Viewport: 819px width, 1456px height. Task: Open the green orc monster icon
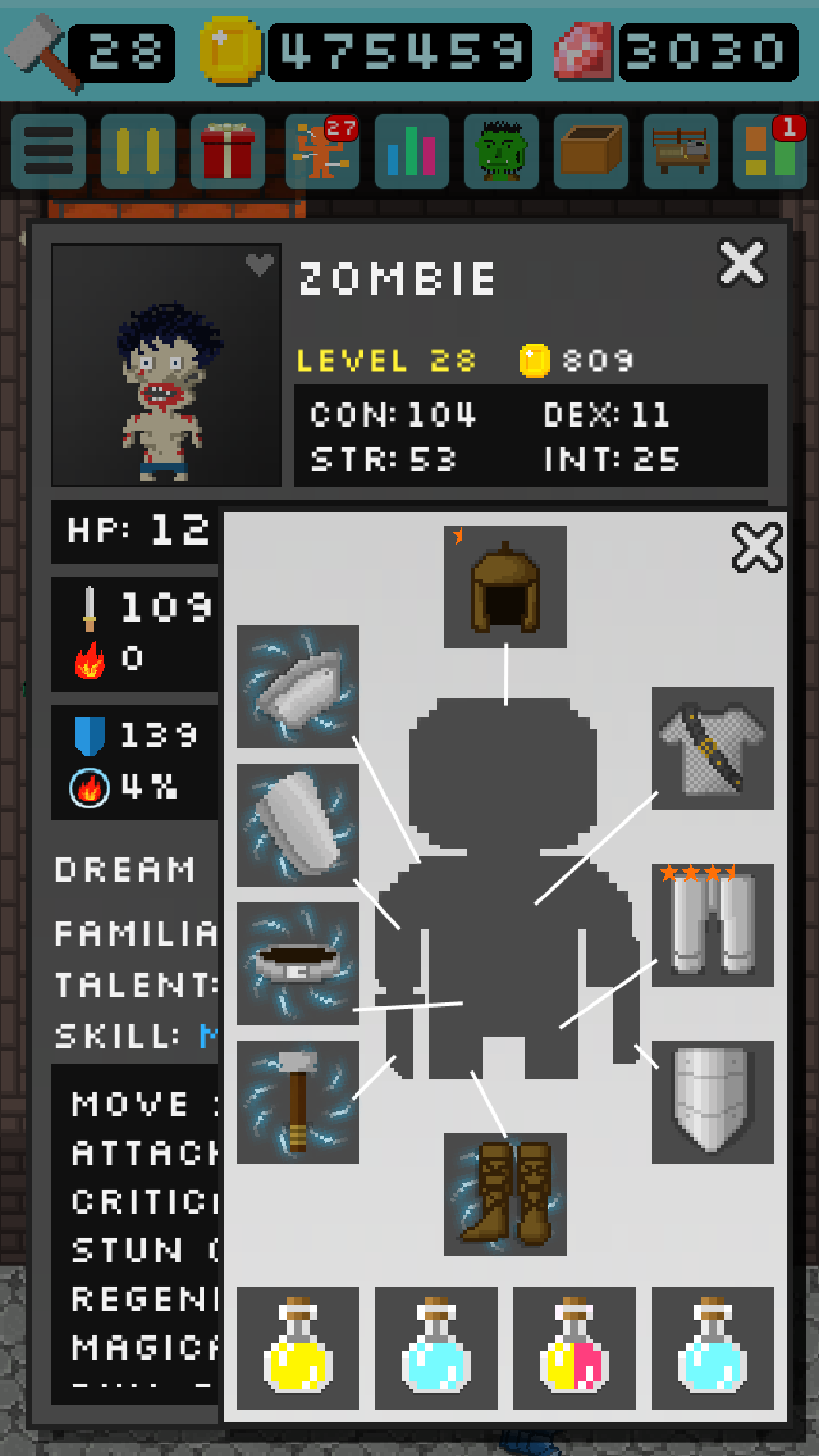click(501, 151)
